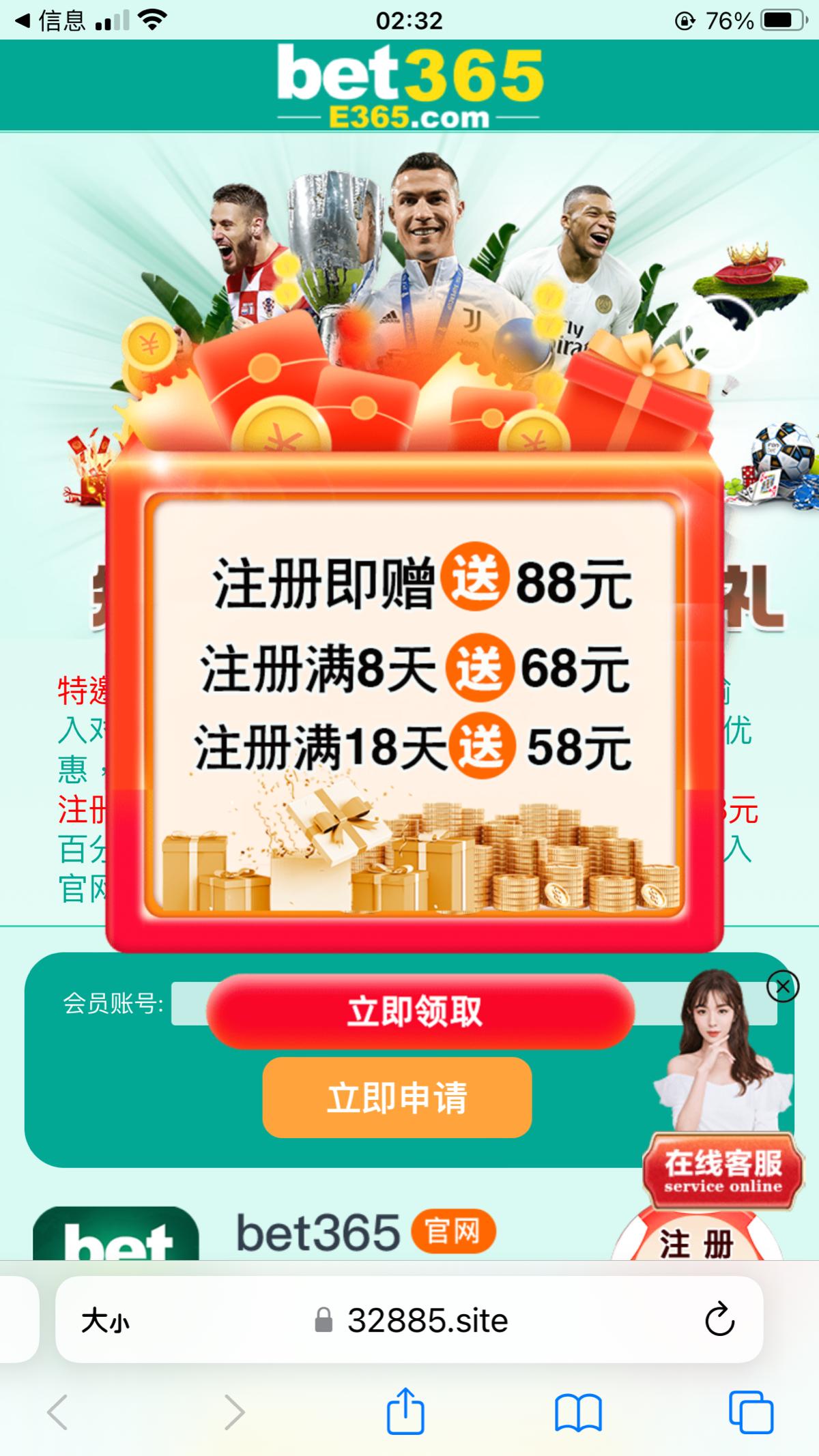
Task: Go back to previous page
Action: pyautogui.click(x=57, y=1412)
